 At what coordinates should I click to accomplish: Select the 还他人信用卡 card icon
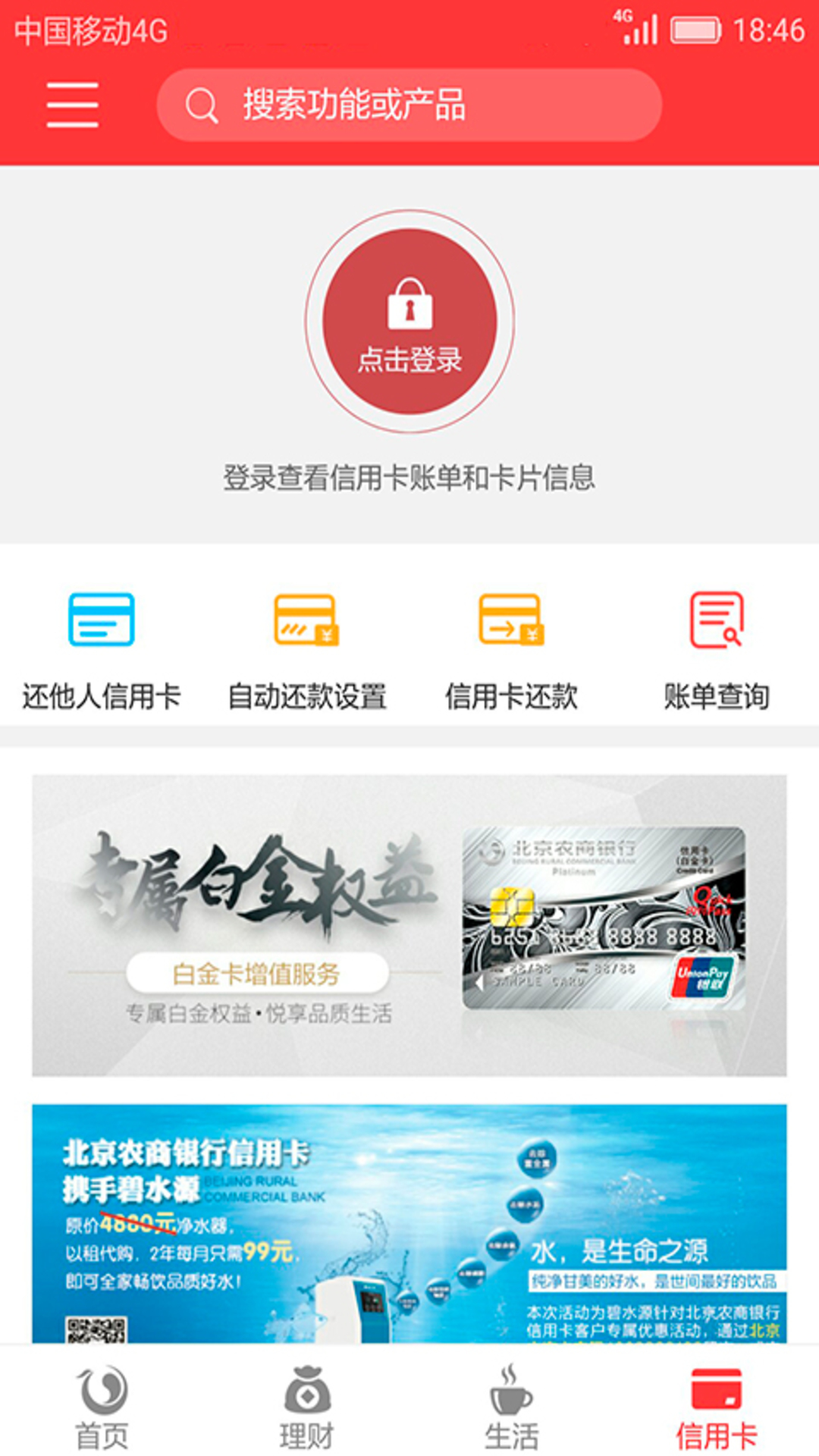click(x=101, y=622)
